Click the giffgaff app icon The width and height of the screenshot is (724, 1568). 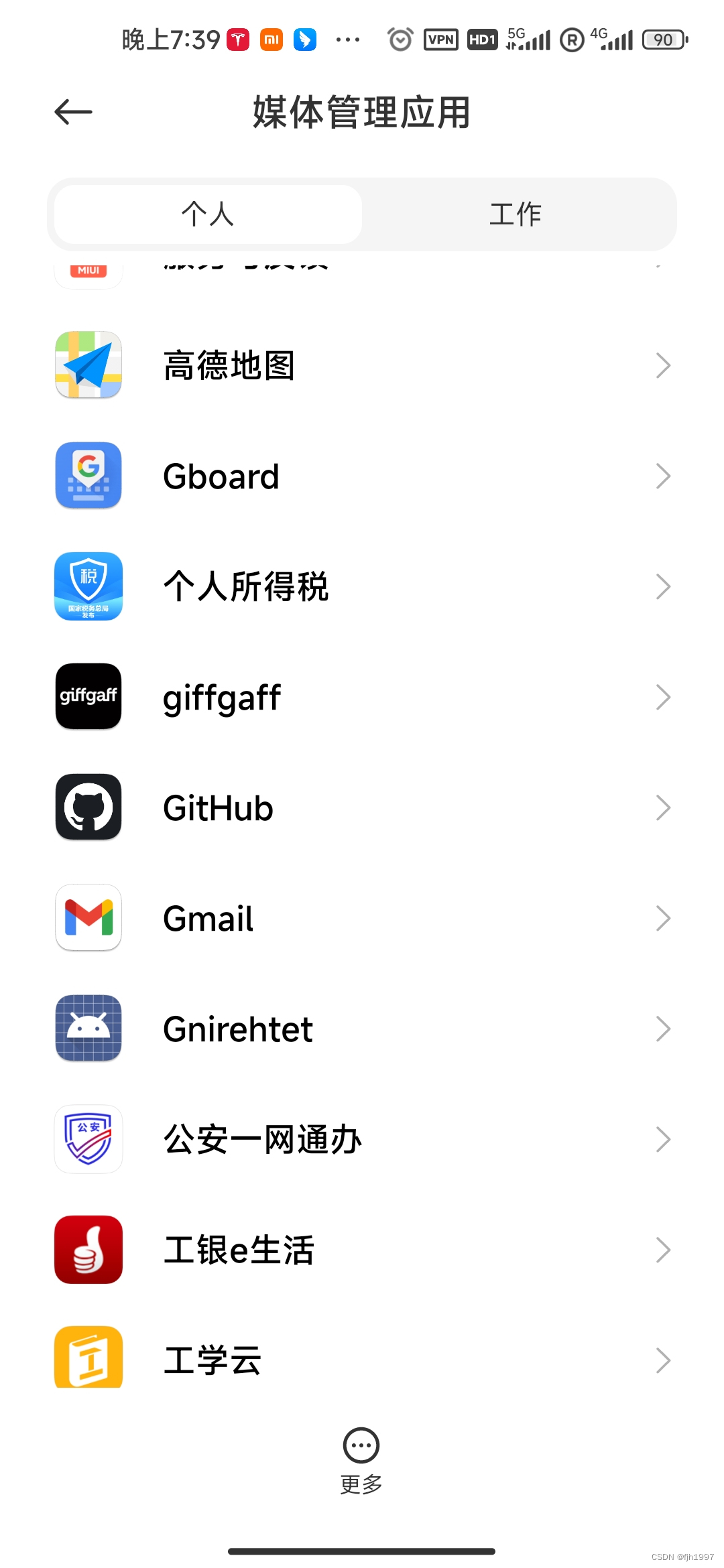point(88,697)
